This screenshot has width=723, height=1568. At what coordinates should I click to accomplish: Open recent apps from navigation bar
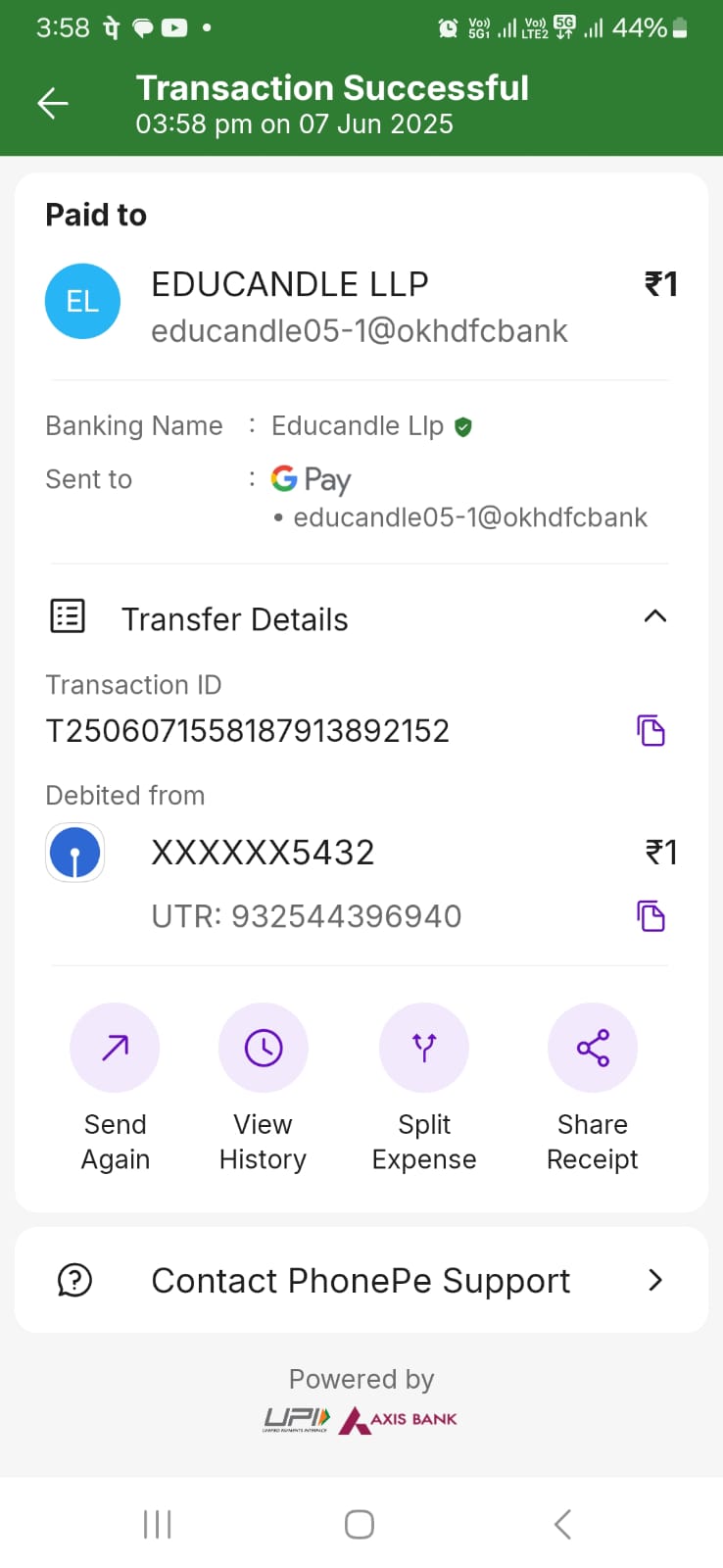coord(157,1524)
